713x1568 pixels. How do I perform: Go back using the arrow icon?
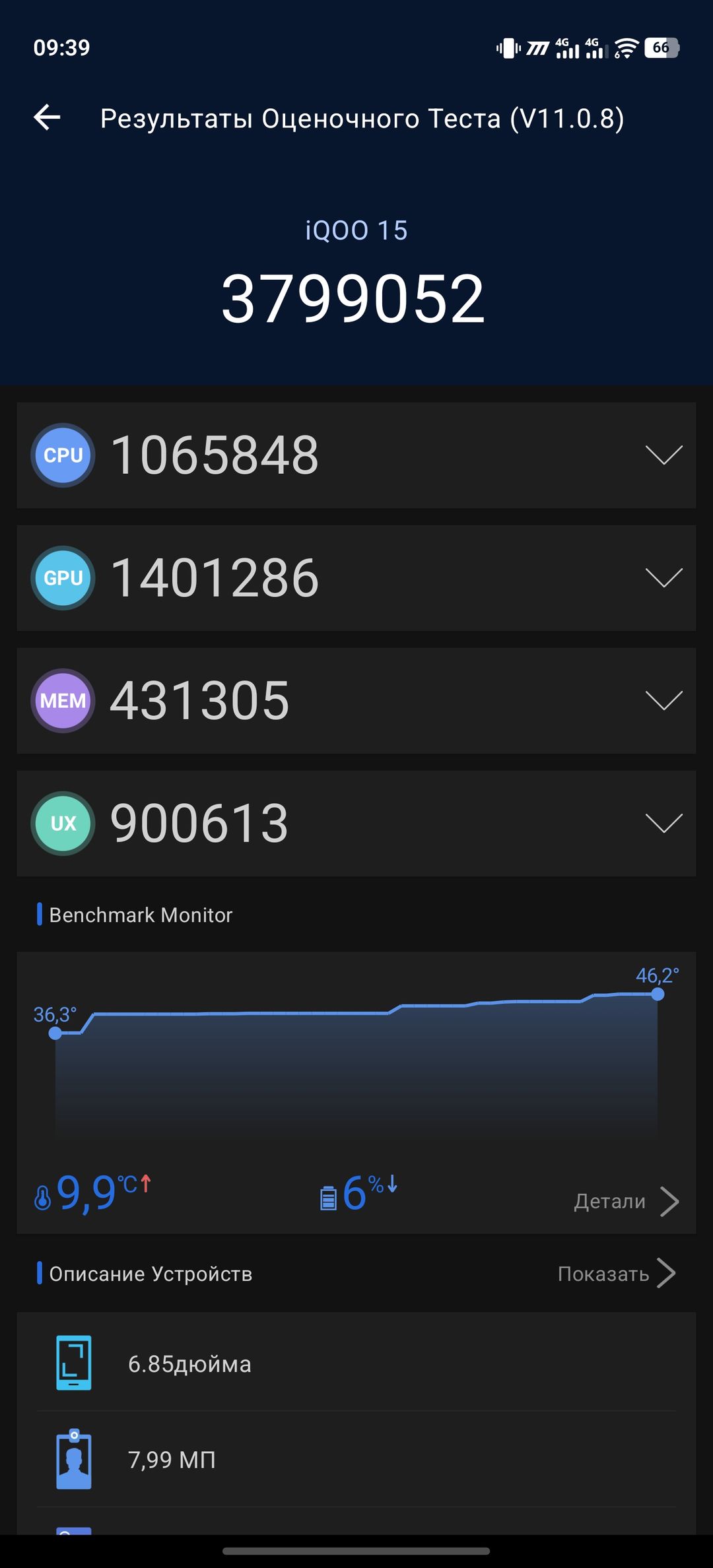point(47,118)
